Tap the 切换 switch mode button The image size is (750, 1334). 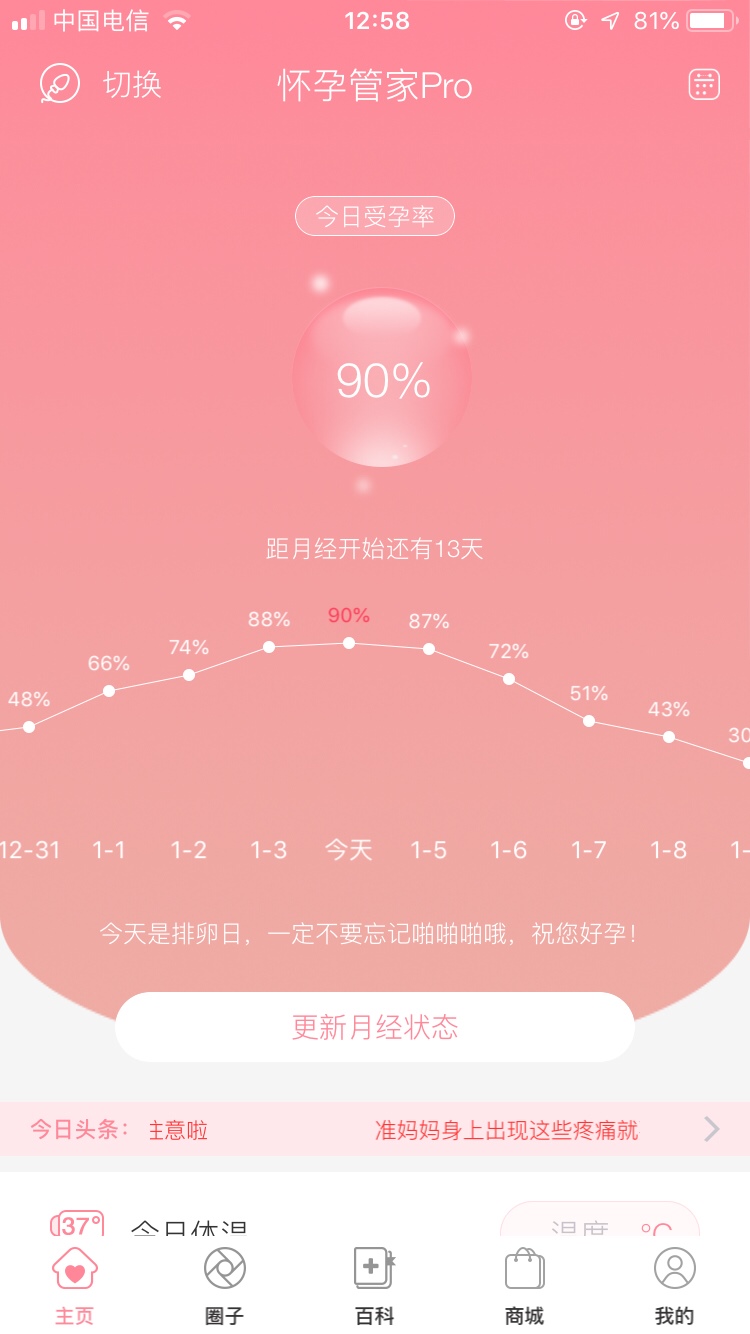point(102,85)
